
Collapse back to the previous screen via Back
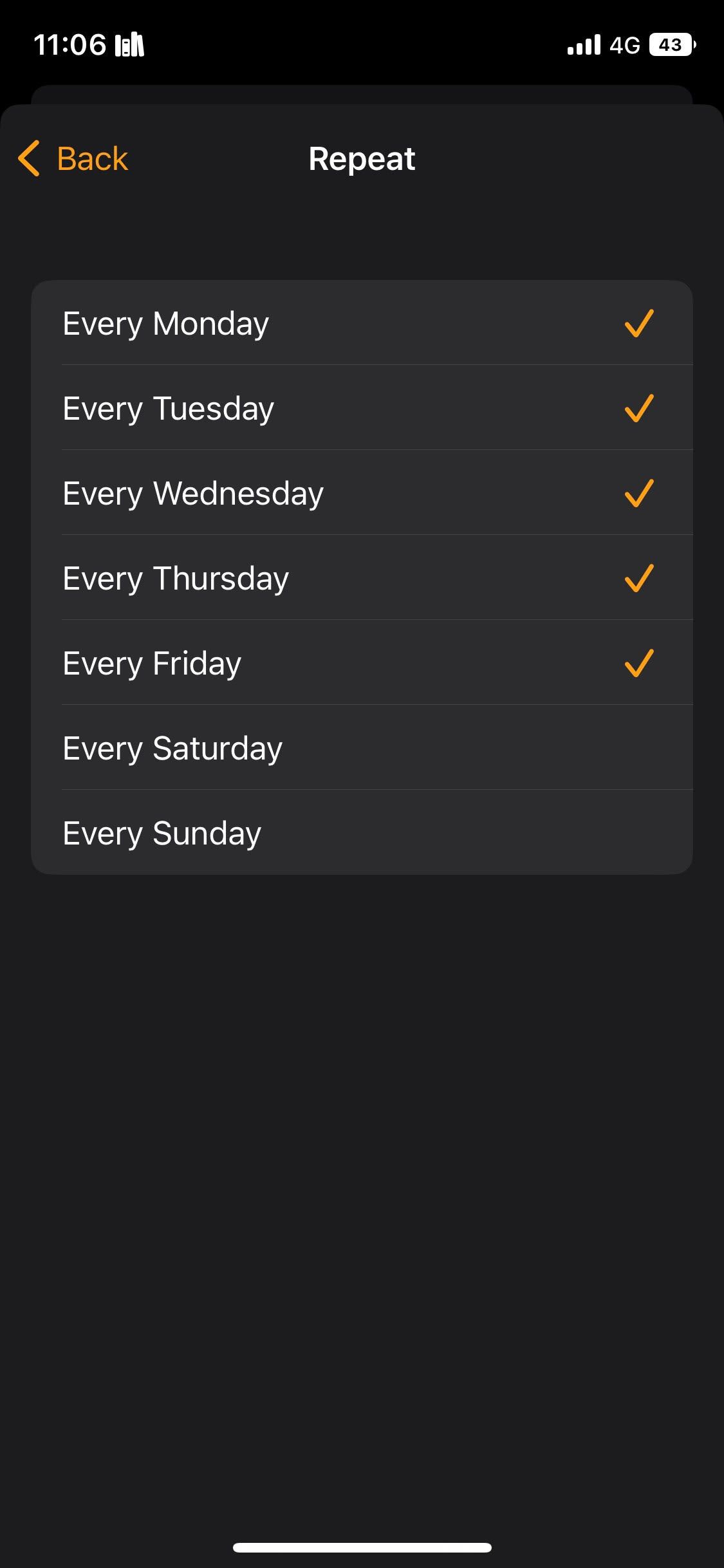[x=71, y=158]
